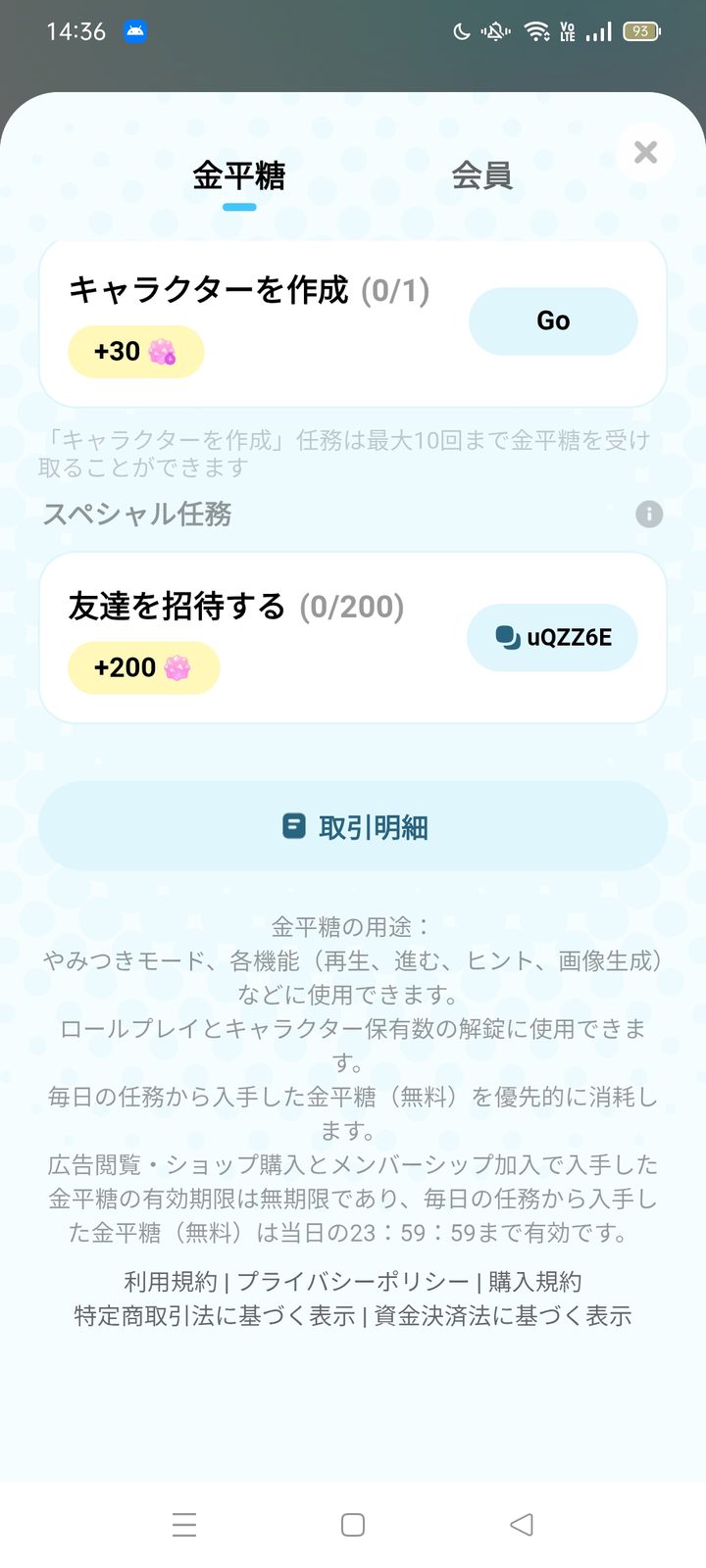Open the プライバシーポリシー link
This screenshot has width=706, height=1568.
(x=353, y=1281)
